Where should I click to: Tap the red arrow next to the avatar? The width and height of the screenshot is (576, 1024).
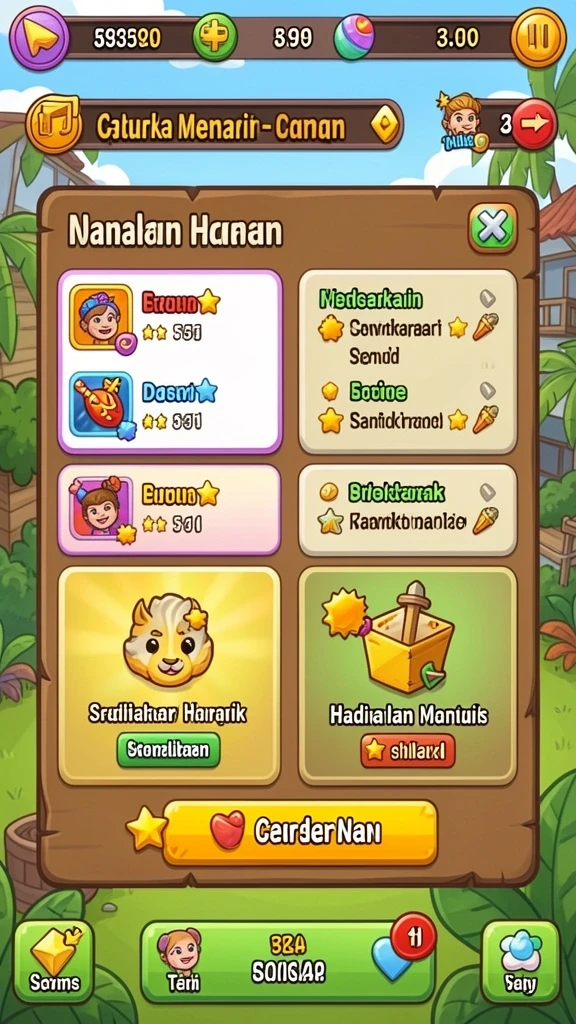534,125
